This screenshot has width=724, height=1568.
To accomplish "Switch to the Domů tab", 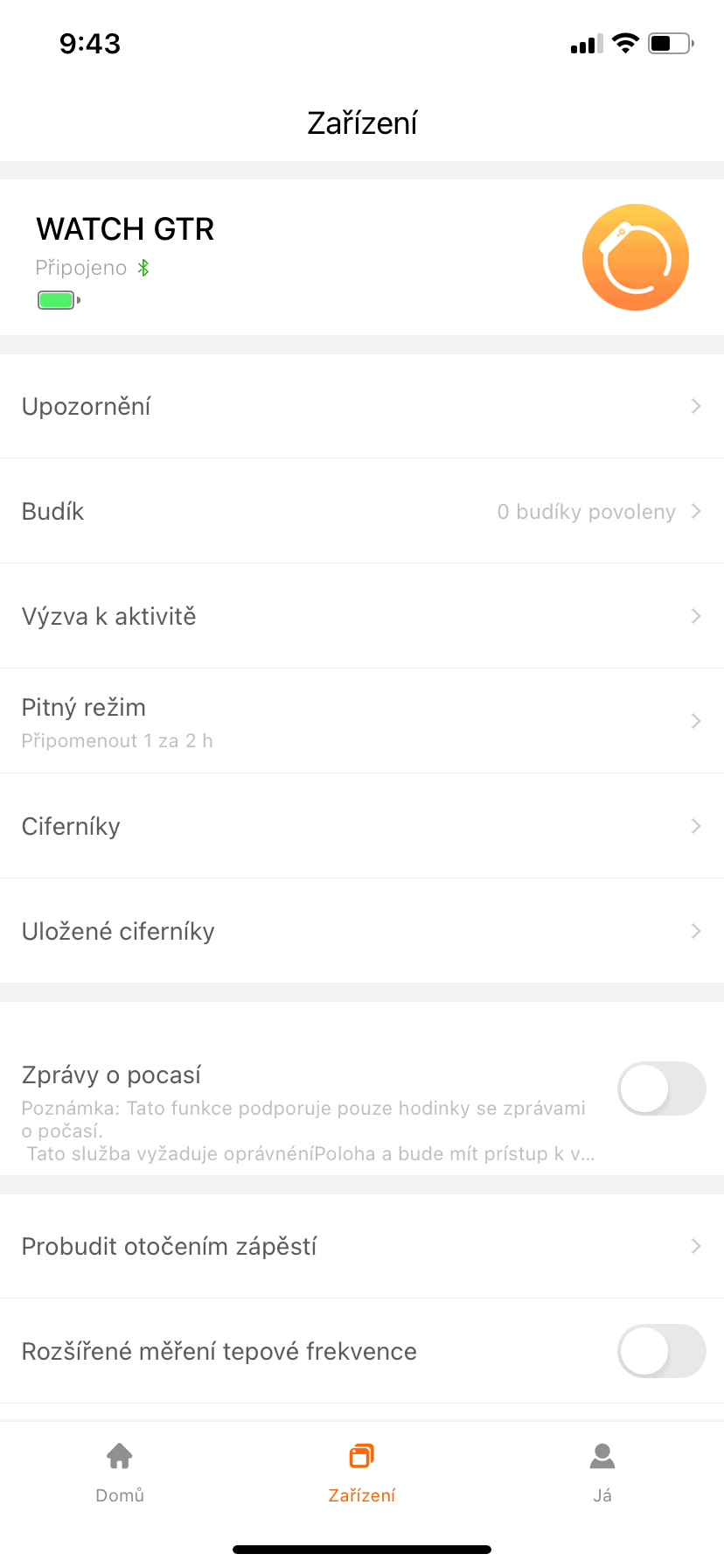I will click(120, 1472).
